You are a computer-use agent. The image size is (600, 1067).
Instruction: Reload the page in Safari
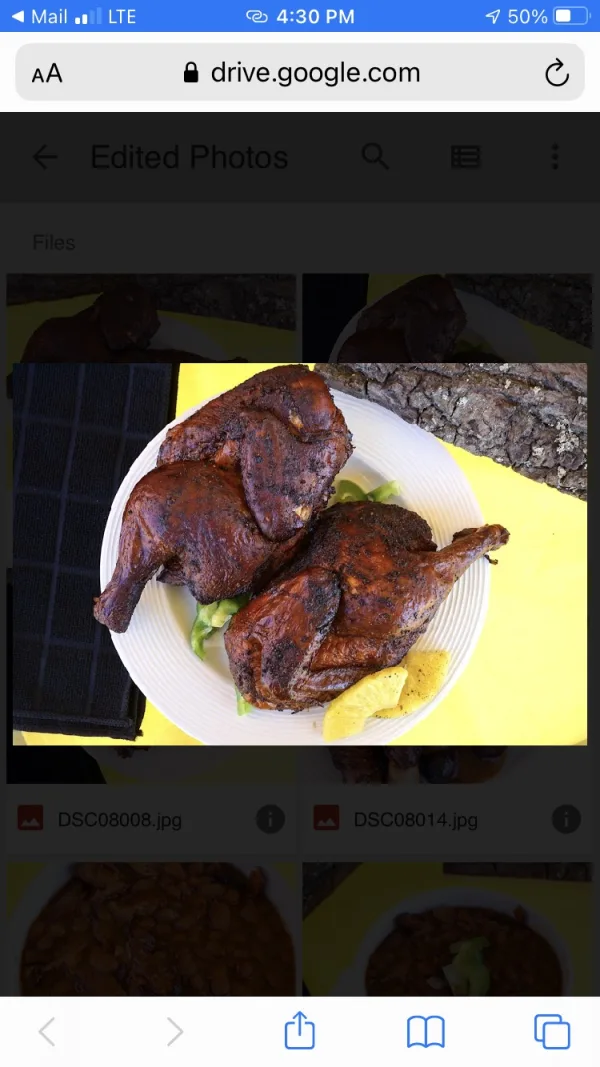(x=556, y=73)
